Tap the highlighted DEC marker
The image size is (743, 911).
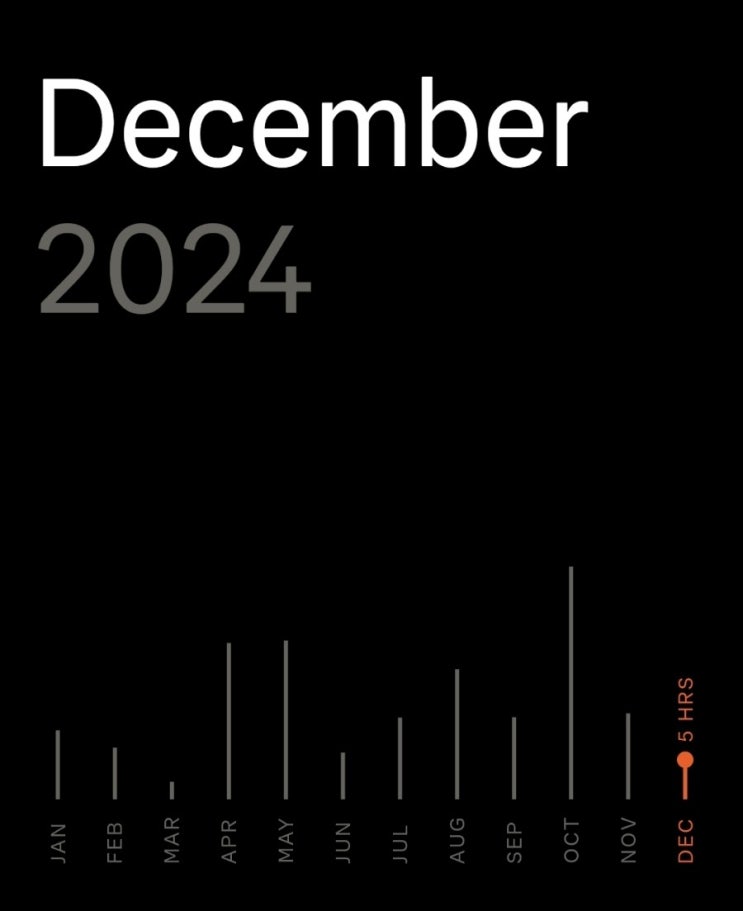coord(685,759)
